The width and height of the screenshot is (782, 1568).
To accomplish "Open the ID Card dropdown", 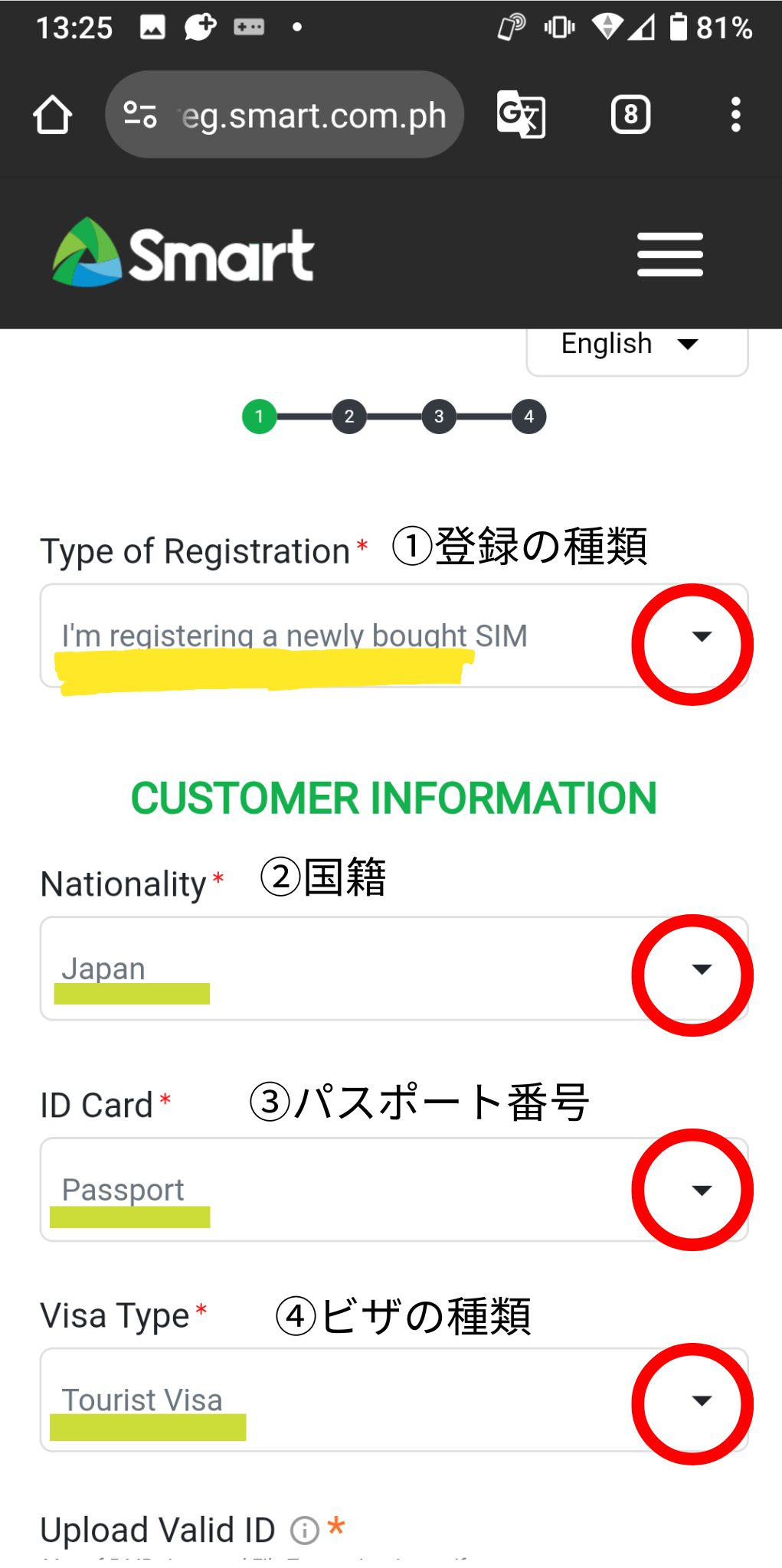I will coord(394,1190).
